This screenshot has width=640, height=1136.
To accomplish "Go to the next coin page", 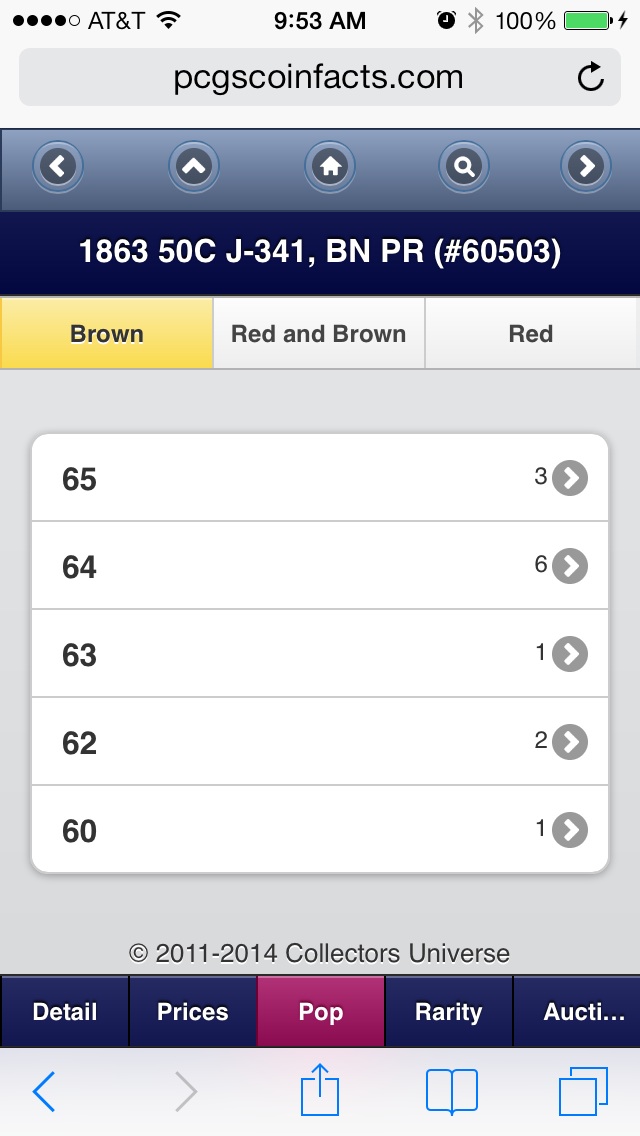I will (x=587, y=167).
